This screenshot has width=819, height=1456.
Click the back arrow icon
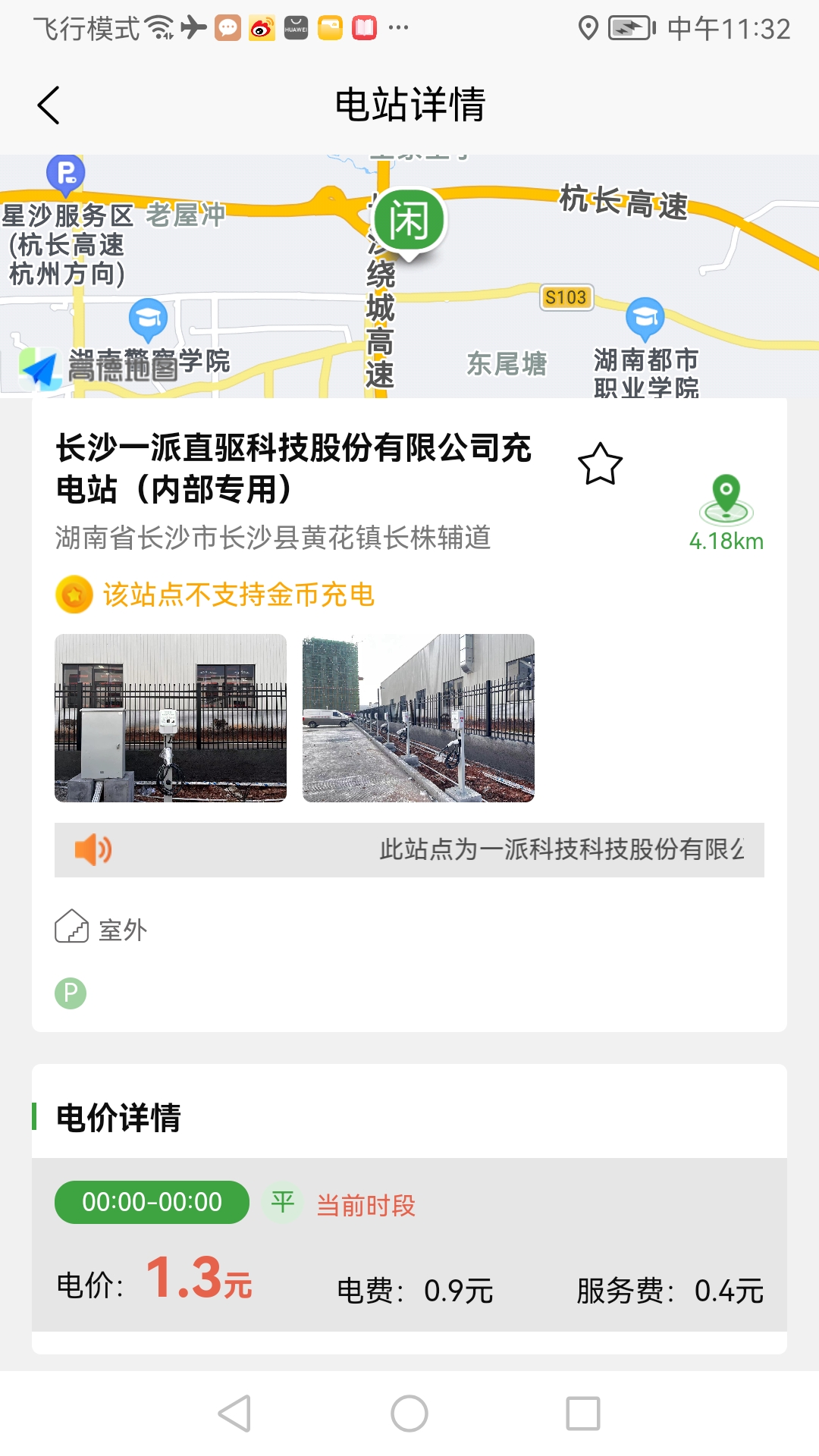click(49, 105)
